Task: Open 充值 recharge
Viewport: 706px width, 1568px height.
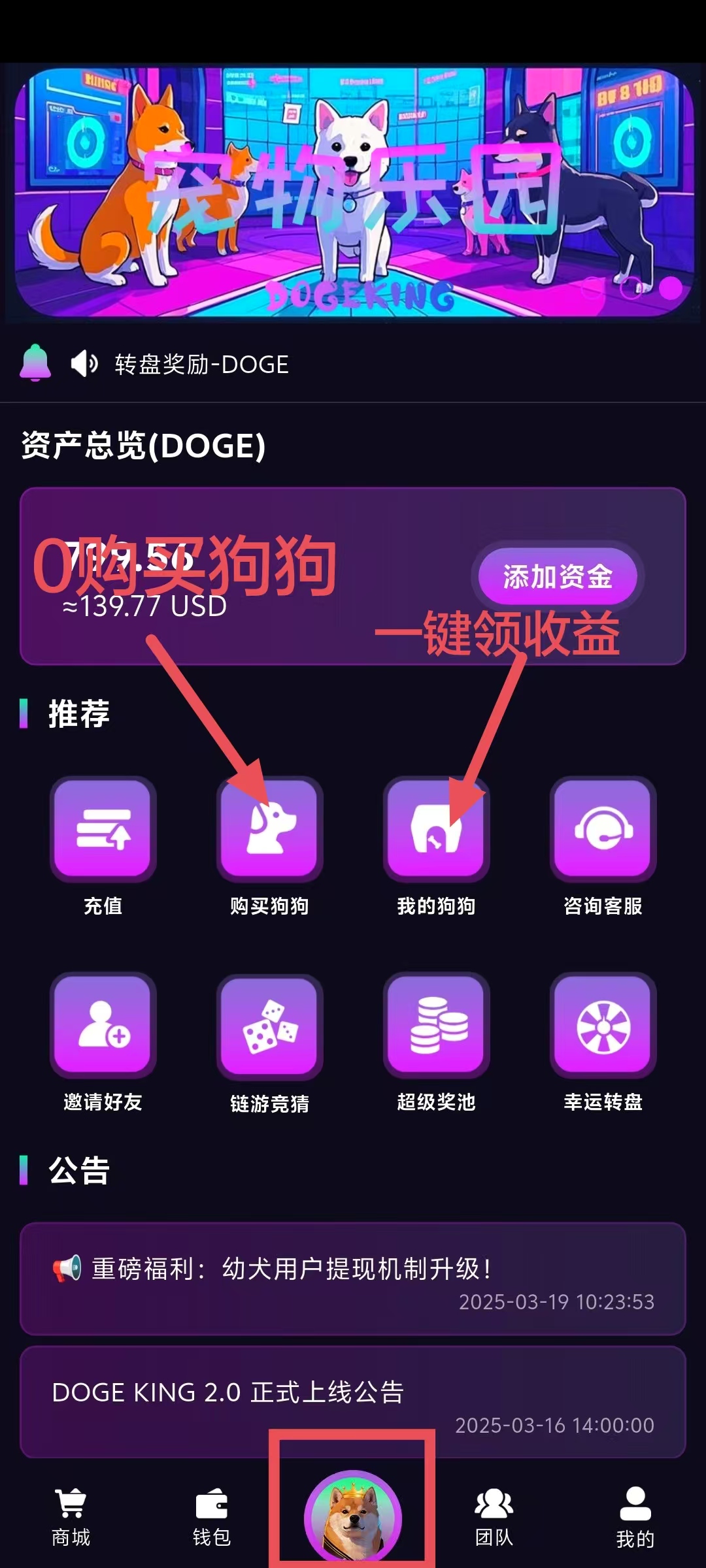Action: [103, 828]
